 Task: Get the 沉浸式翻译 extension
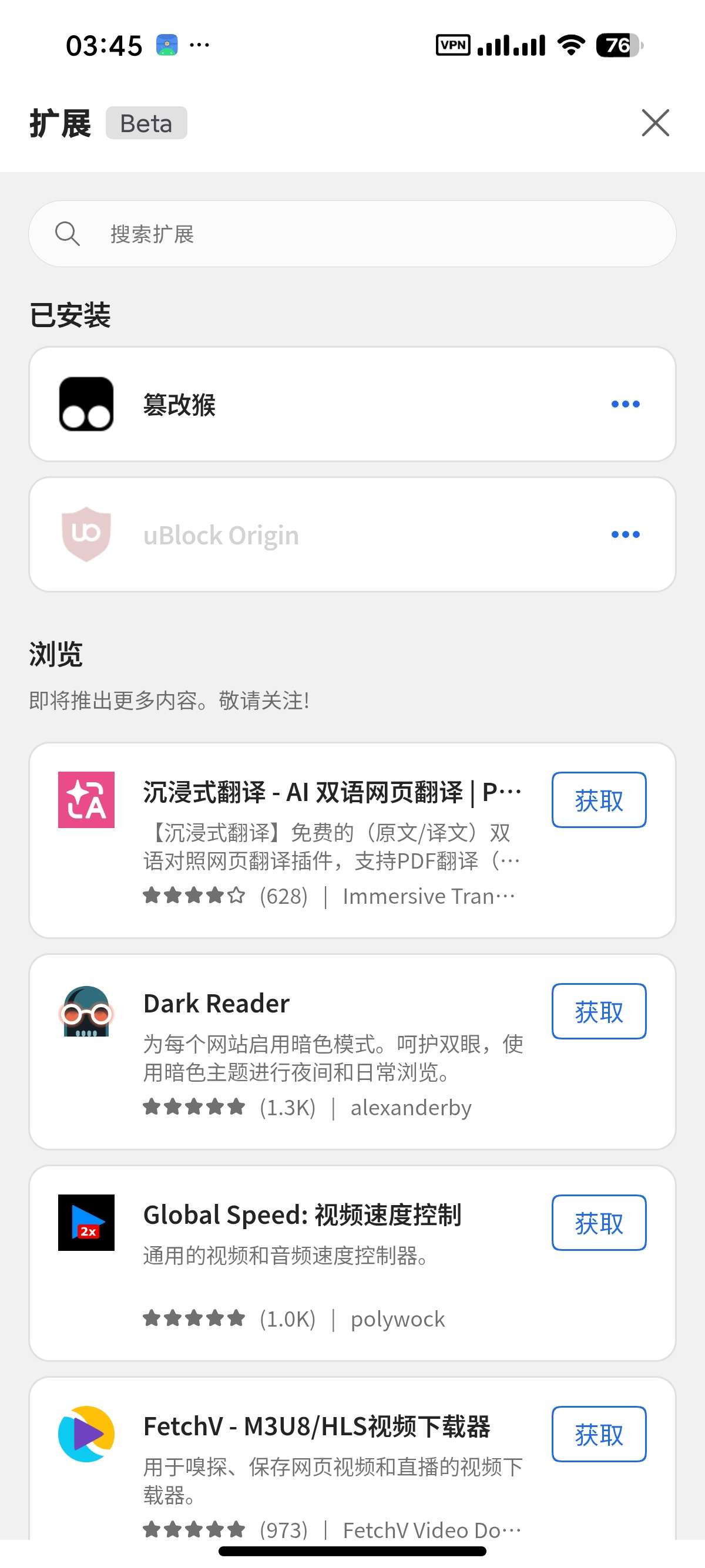[599, 800]
